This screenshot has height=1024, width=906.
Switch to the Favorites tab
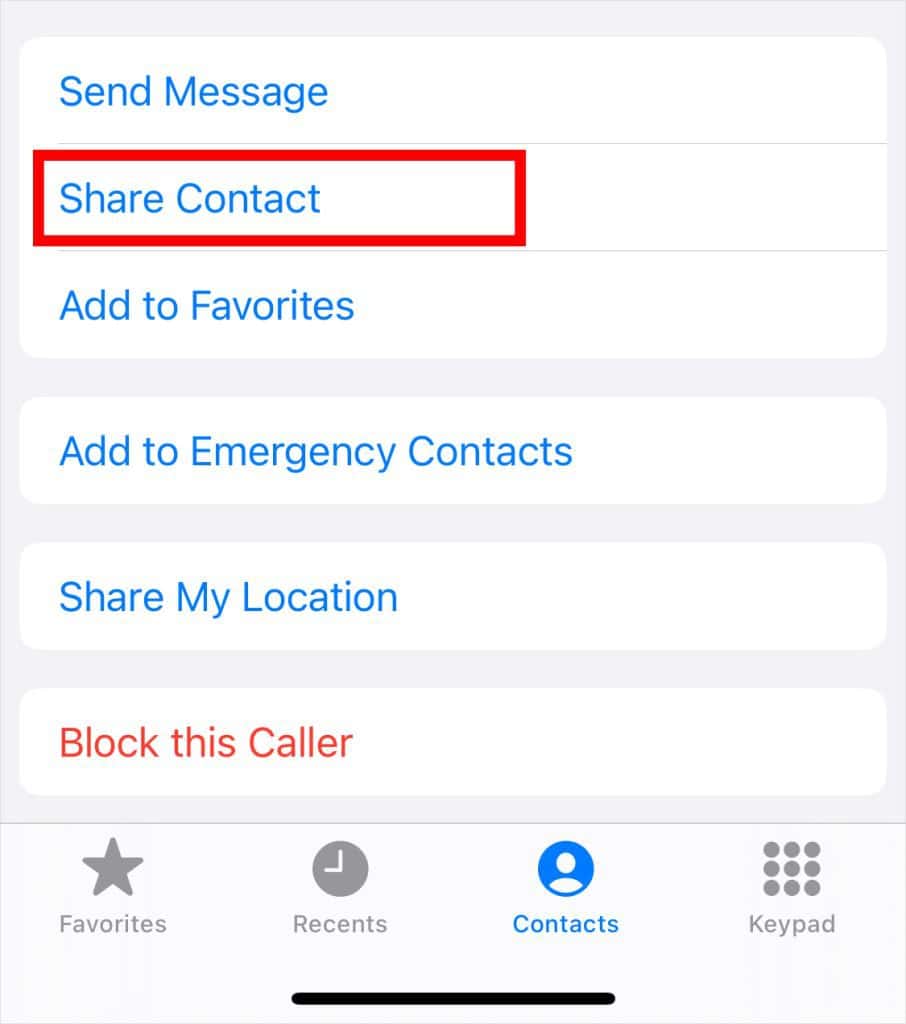(111, 885)
